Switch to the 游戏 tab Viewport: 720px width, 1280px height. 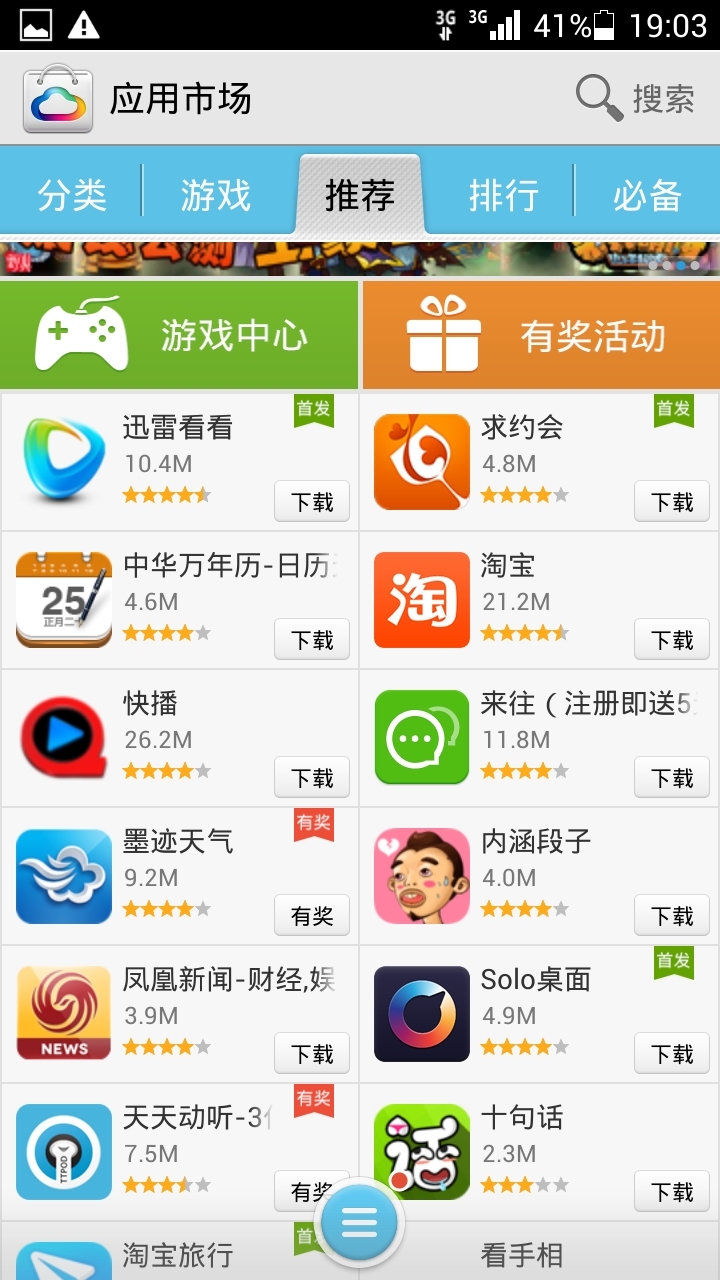[216, 195]
